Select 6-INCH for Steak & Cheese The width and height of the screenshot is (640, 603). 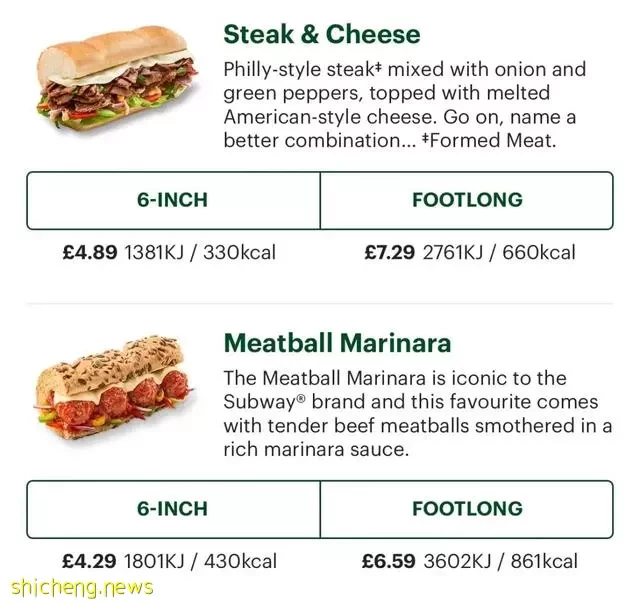172,200
